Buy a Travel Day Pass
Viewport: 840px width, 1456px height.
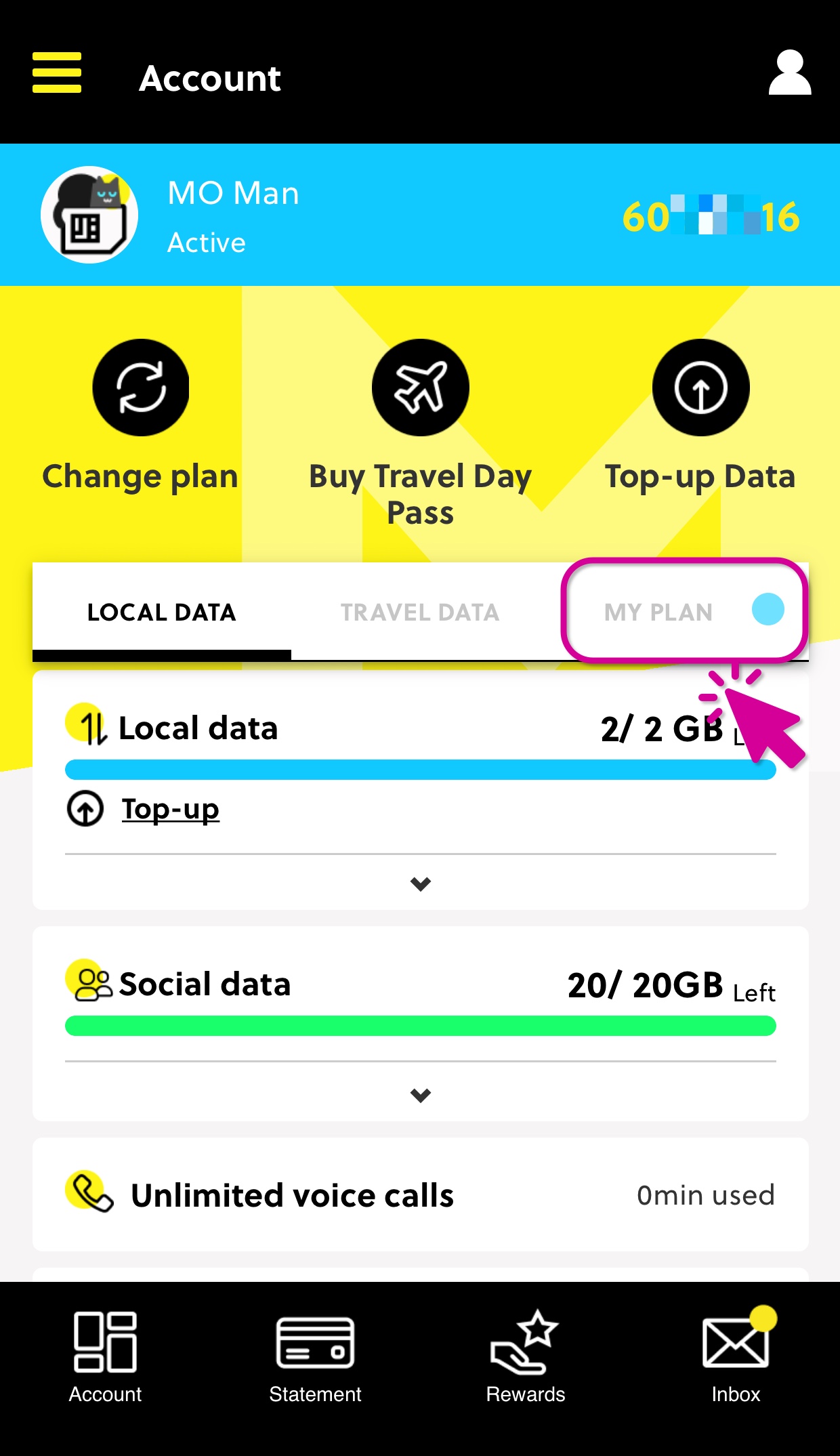pos(420,434)
